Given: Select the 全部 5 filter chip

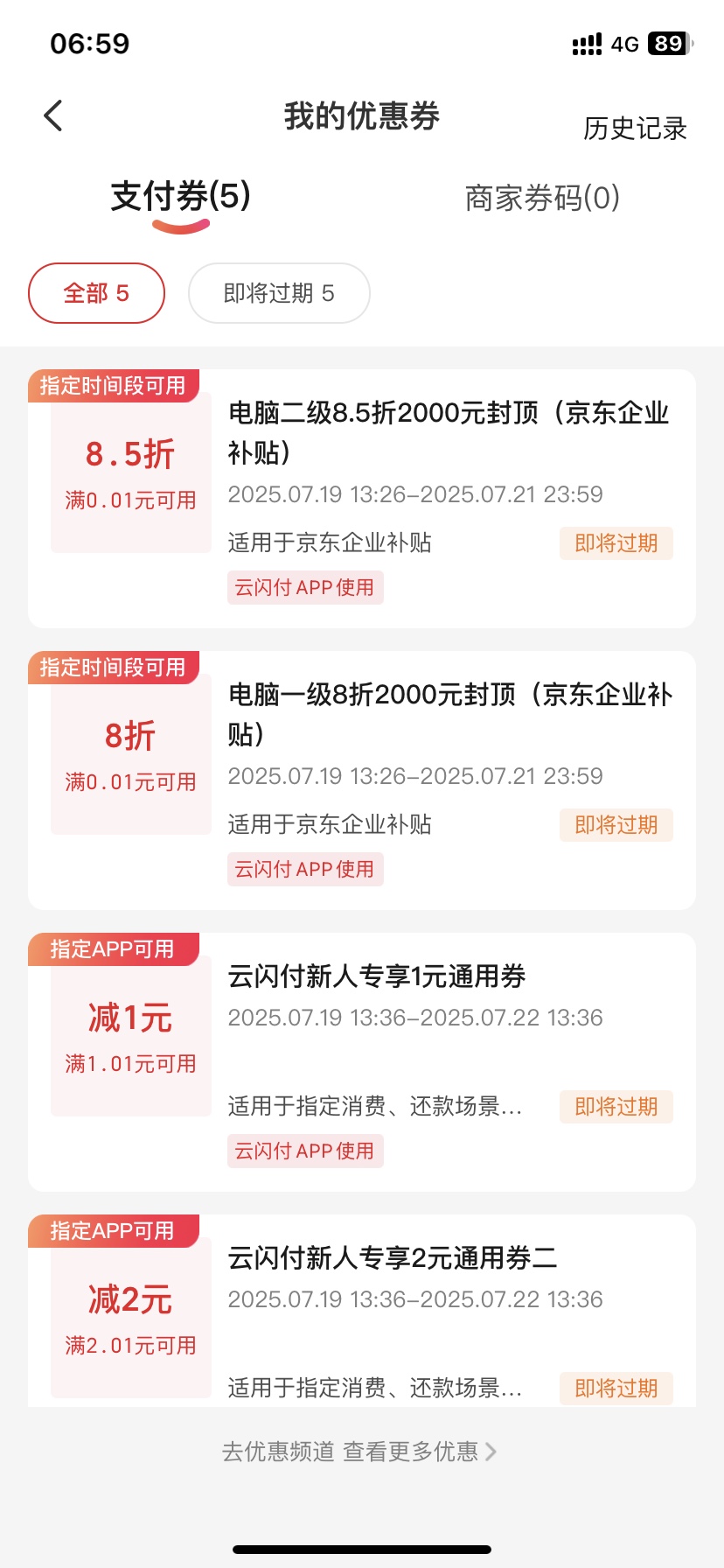Looking at the screenshot, I should (x=96, y=293).
